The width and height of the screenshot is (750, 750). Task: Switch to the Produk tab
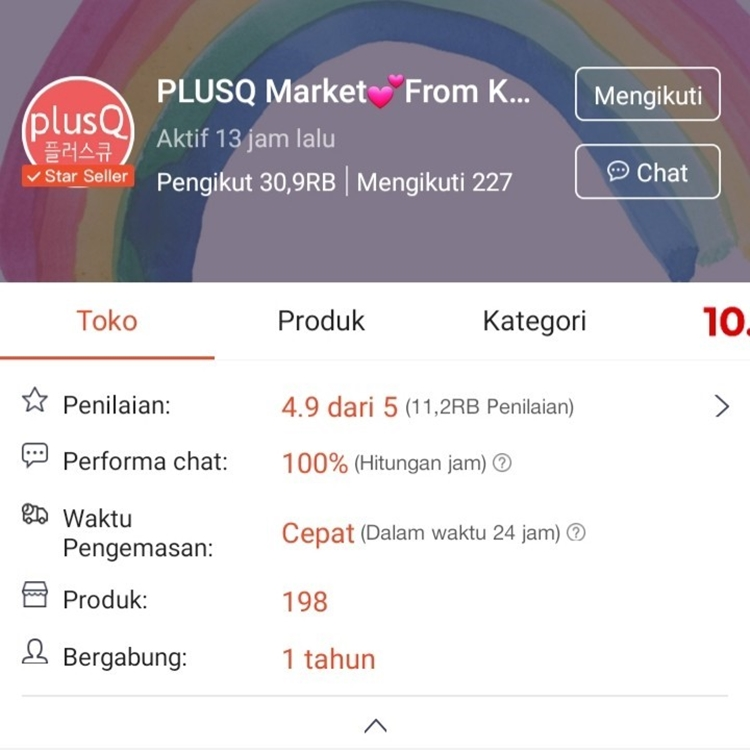coord(321,321)
